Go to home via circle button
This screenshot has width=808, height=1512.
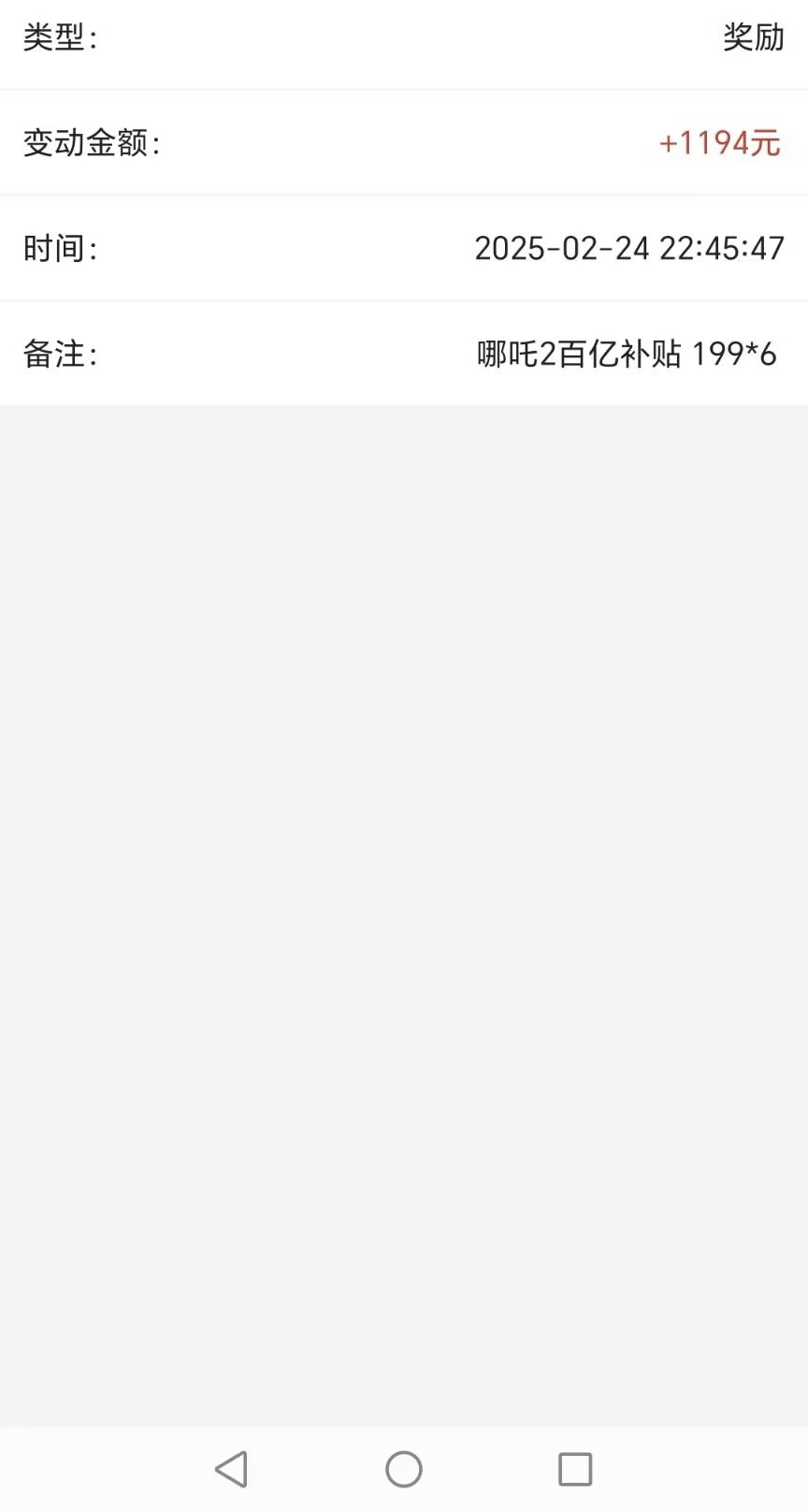[x=404, y=1469]
